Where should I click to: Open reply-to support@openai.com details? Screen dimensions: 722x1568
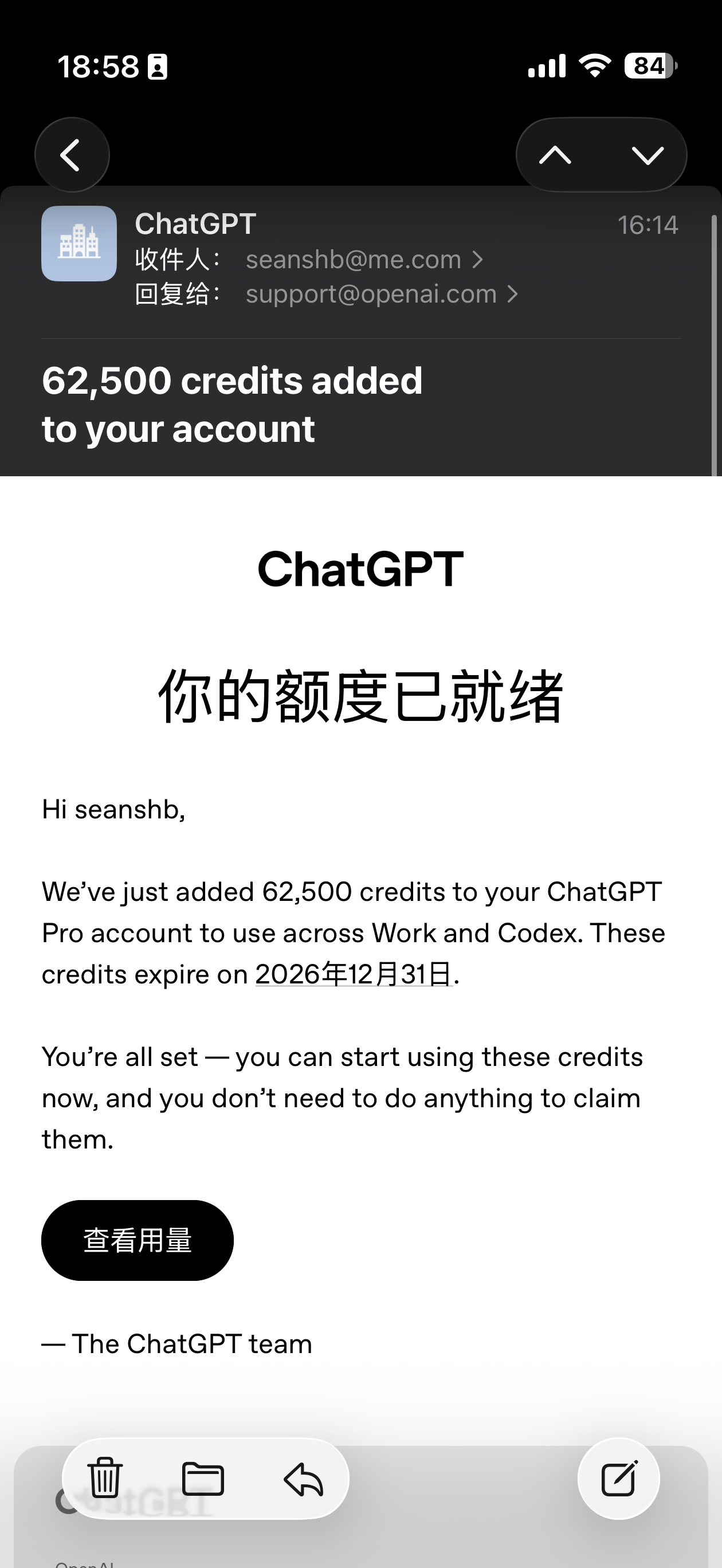tap(382, 294)
